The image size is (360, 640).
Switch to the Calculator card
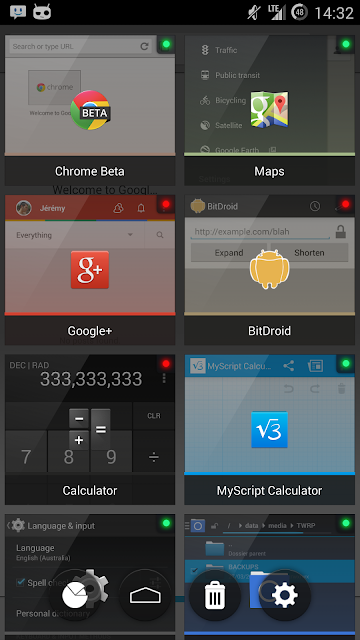90,429
